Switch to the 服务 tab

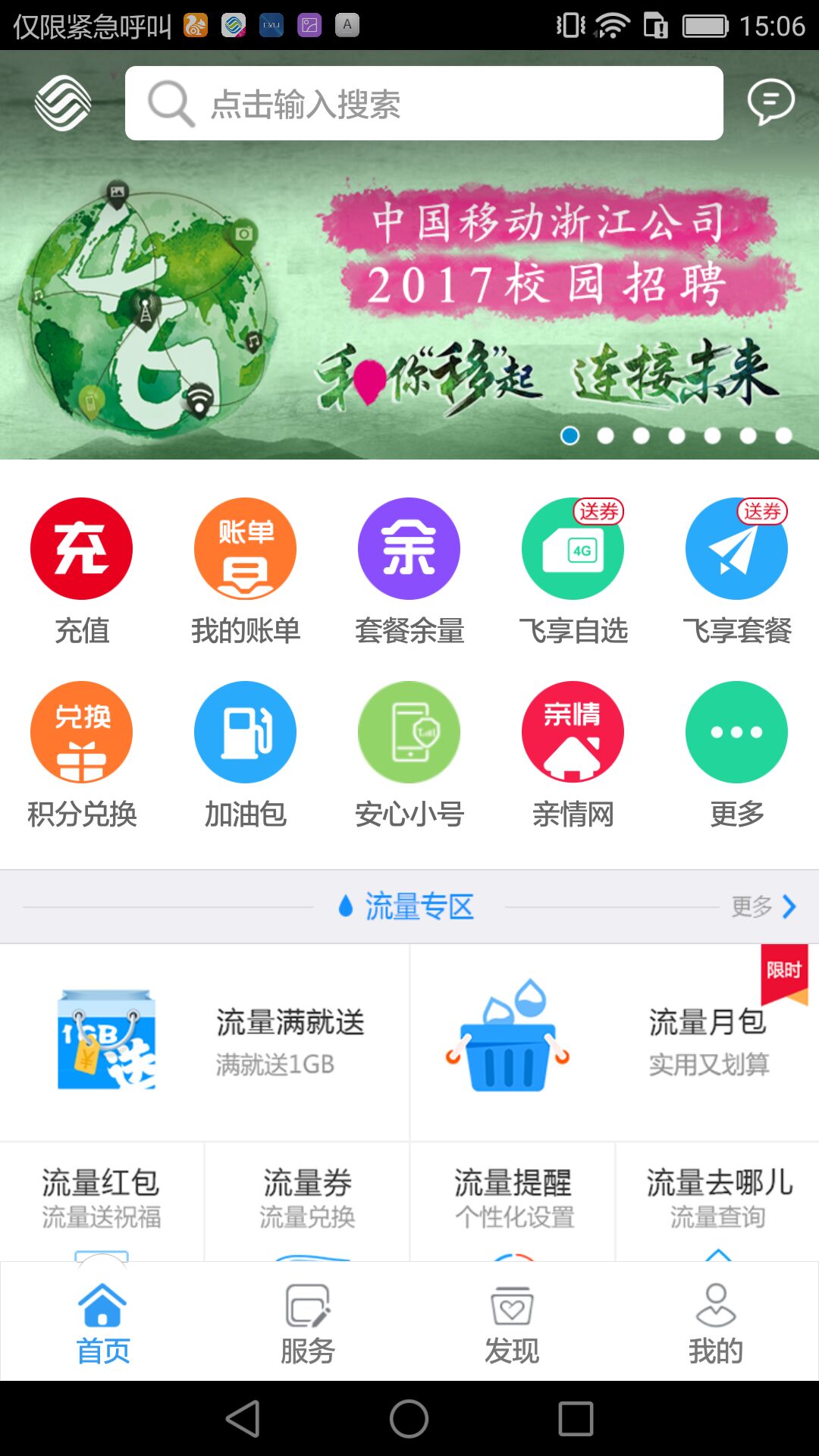pyautogui.click(x=307, y=1321)
